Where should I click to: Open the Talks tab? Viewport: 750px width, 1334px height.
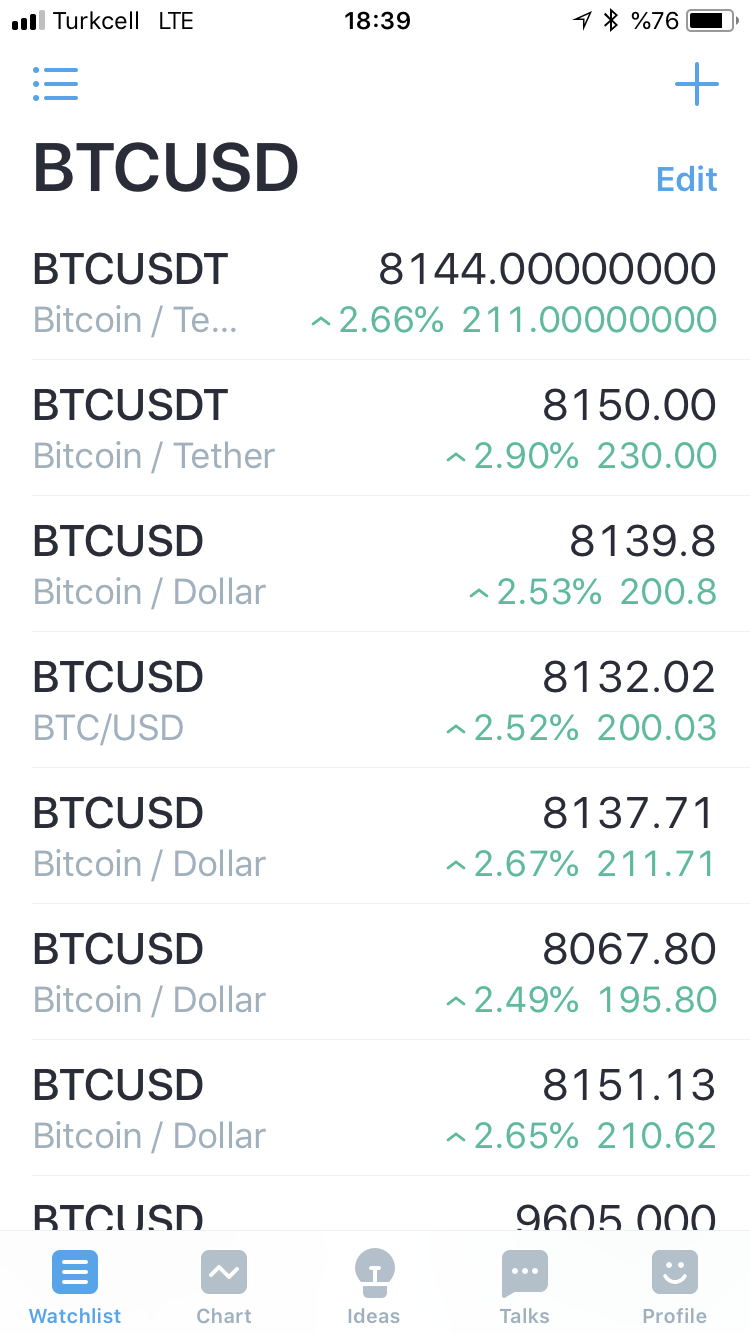pyautogui.click(x=524, y=1286)
